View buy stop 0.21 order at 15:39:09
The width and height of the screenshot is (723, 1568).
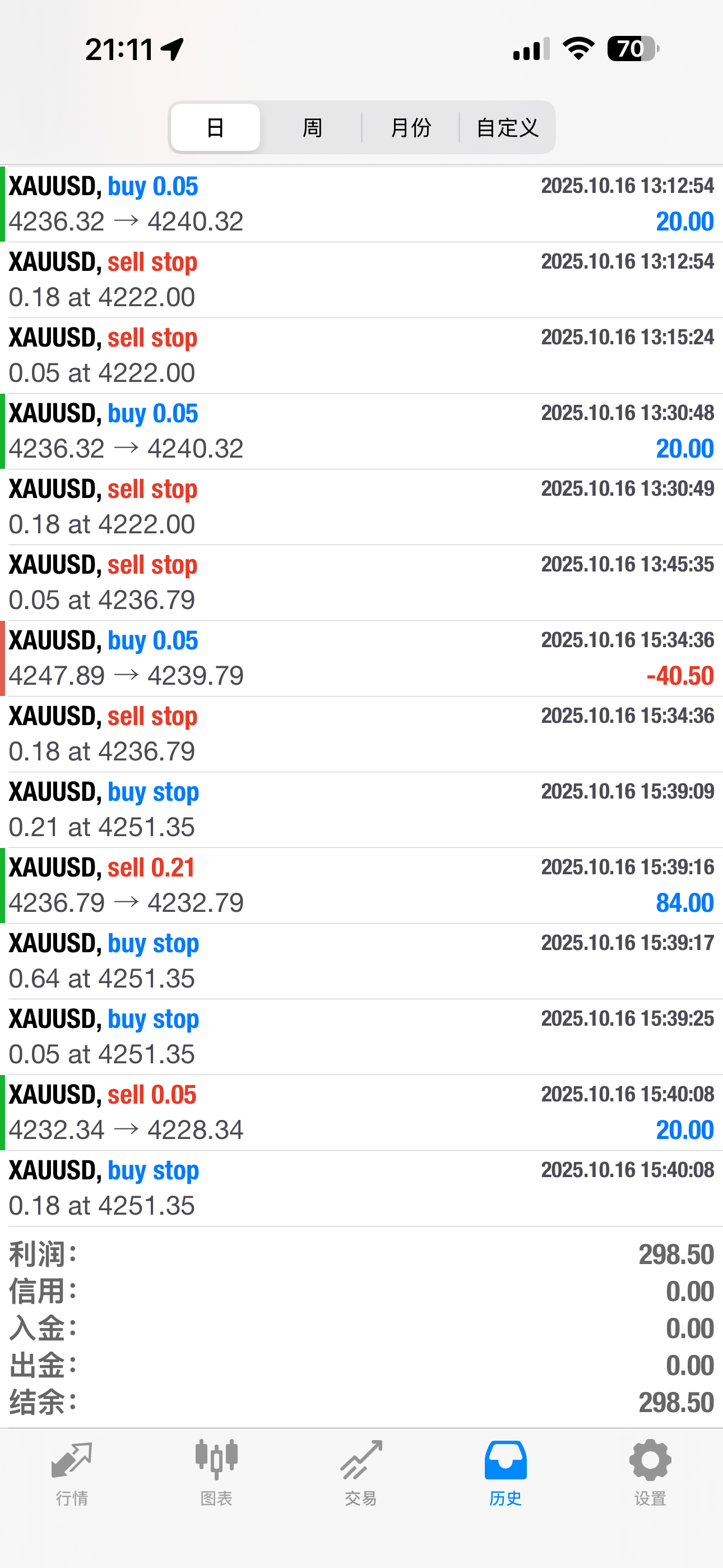click(x=361, y=810)
